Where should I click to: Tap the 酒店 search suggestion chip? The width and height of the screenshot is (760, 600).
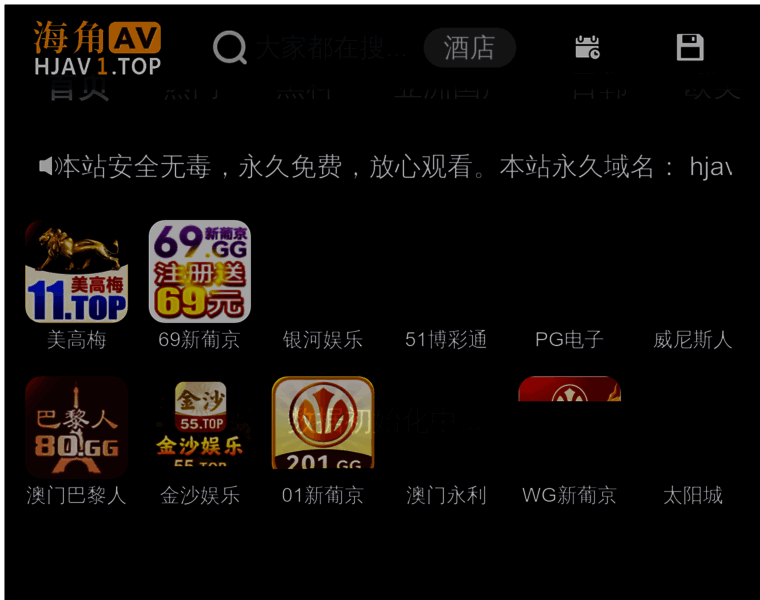point(469,48)
